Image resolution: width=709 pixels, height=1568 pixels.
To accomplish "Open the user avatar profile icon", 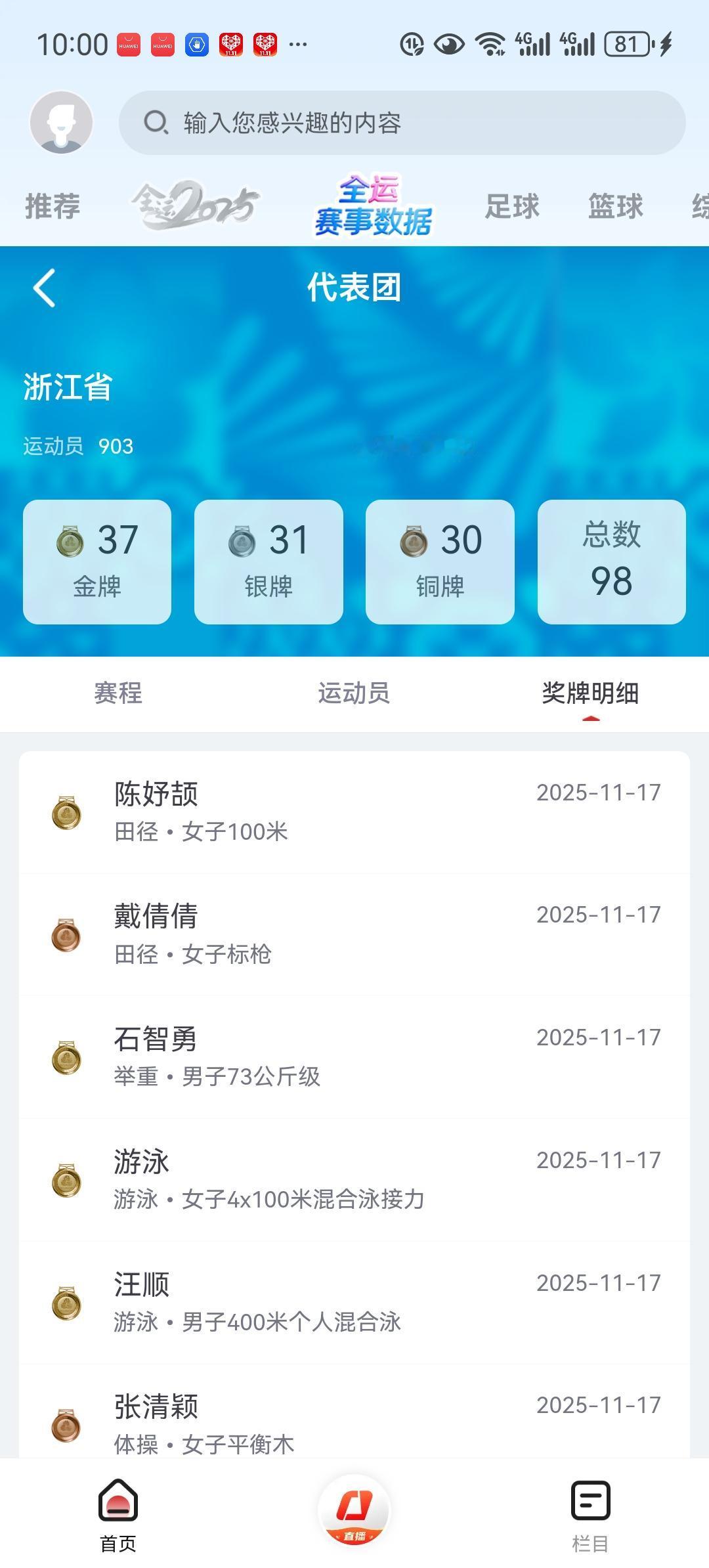I will point(61,122).
